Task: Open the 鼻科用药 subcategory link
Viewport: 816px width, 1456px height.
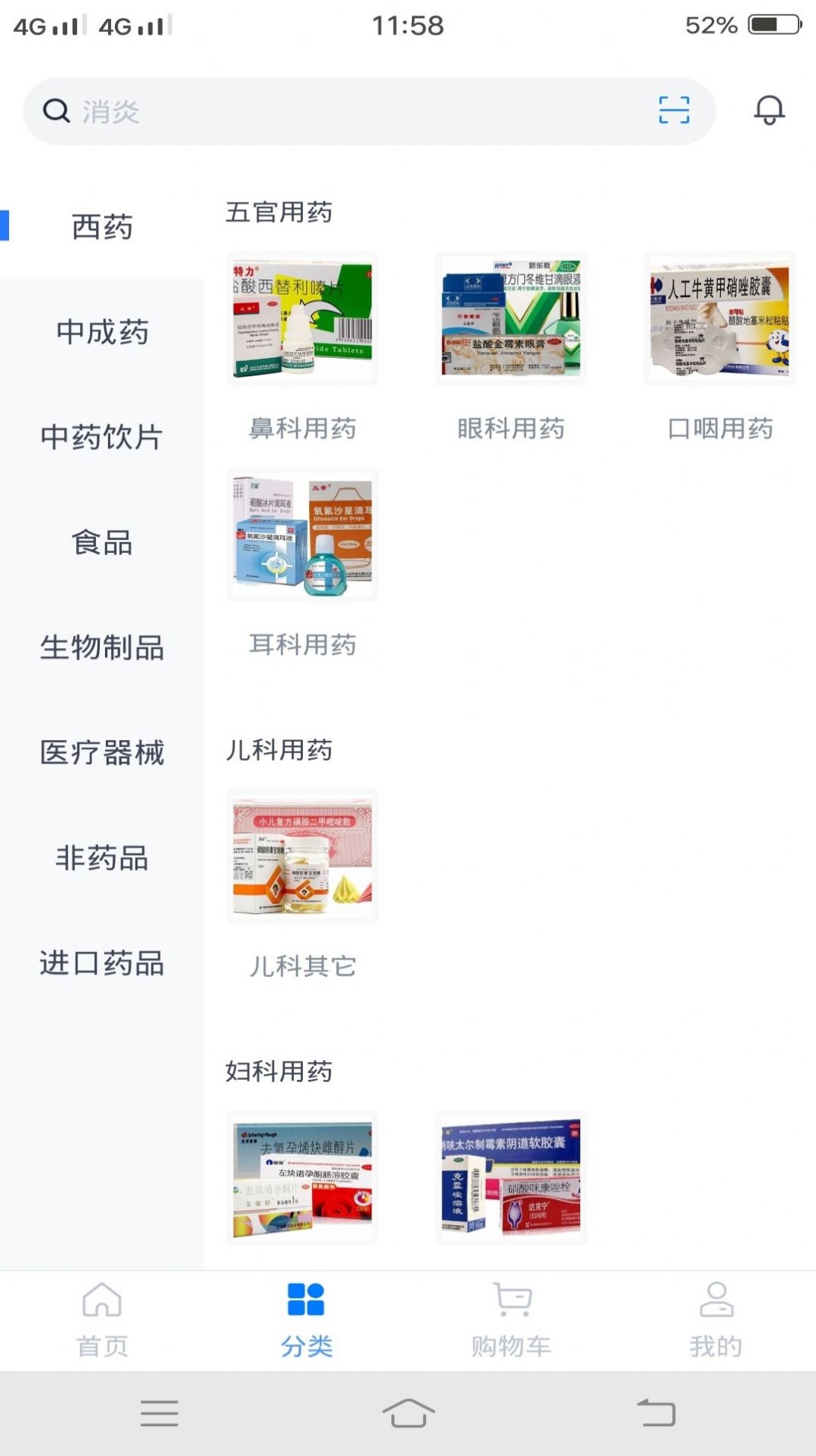Action: [302, 428]
